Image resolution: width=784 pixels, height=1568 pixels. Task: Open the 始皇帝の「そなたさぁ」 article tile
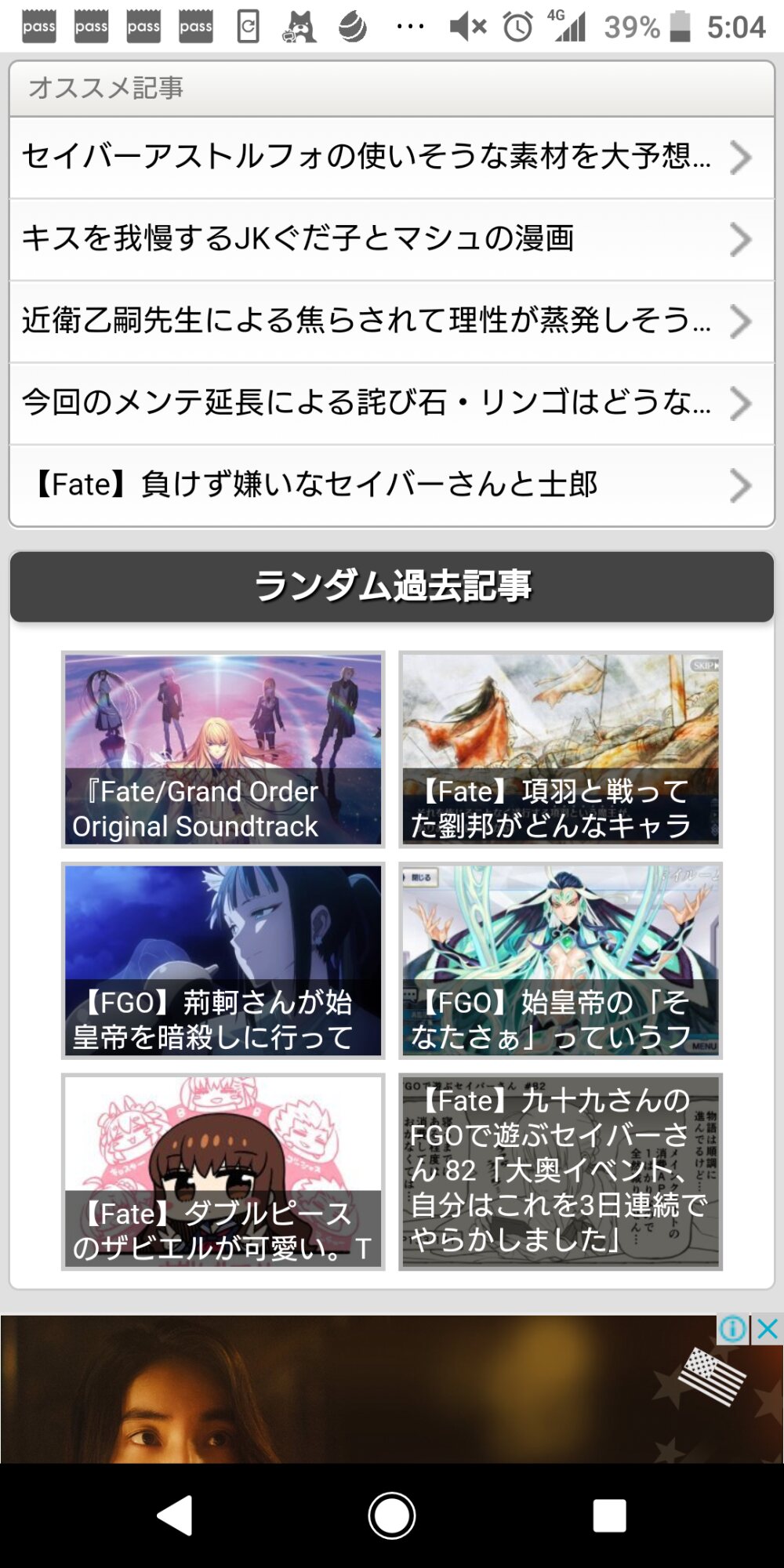click(x=560, y=960)
